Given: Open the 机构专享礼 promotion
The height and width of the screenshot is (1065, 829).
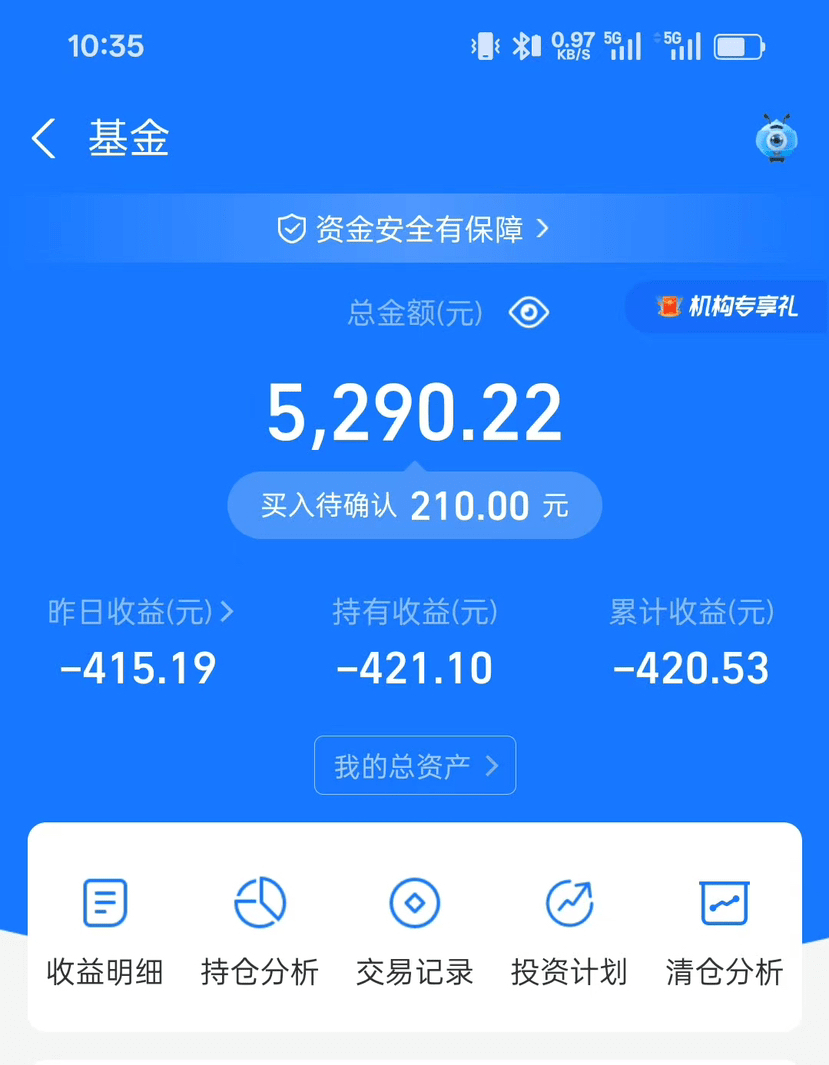Looking at the screenshot, I should click(x=728, y=307).
